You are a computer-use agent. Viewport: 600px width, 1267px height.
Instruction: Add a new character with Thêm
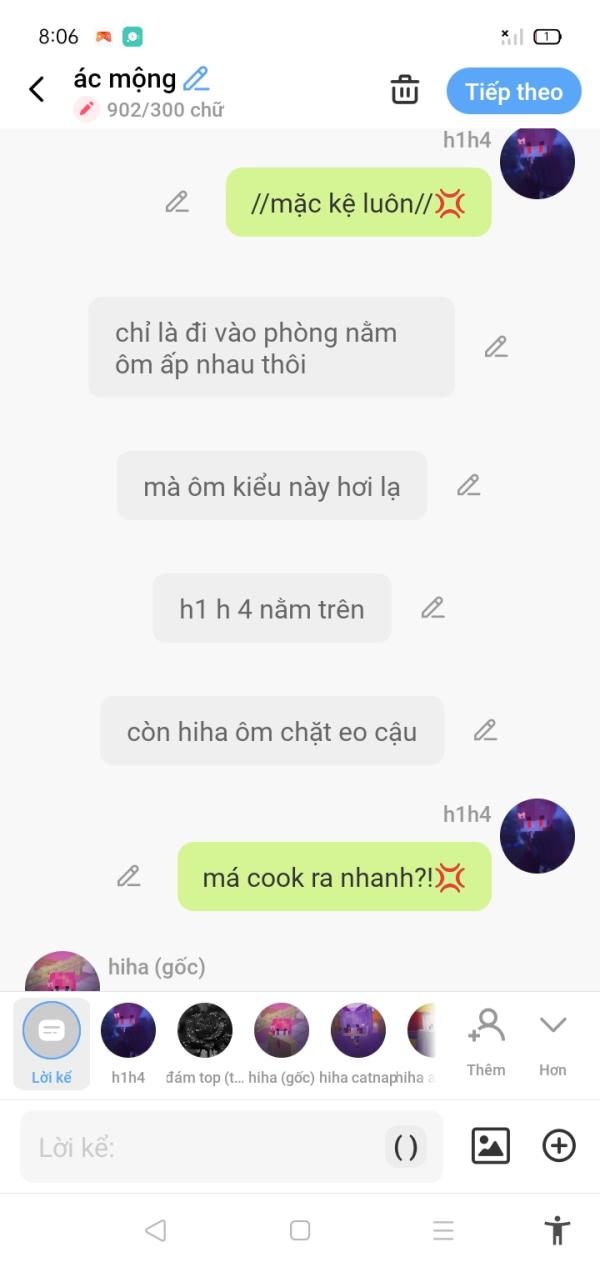pos(486,1040)
